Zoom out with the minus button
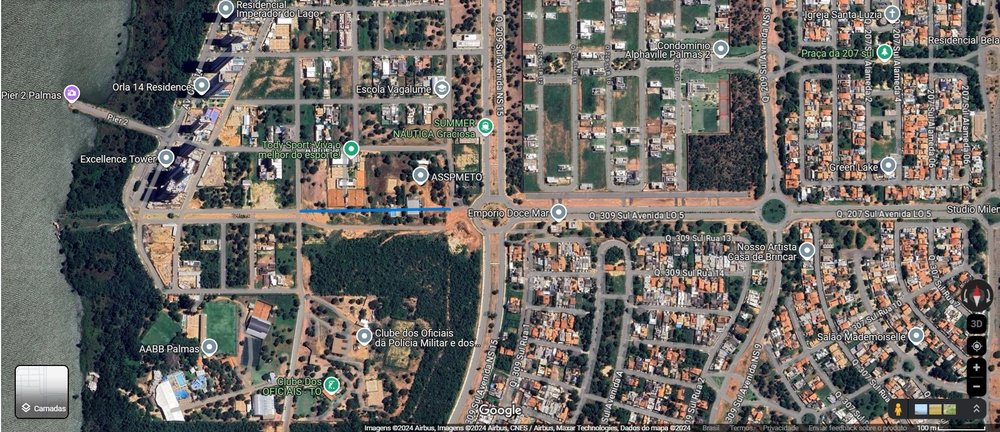The image size is (1000, 432). 977,386
